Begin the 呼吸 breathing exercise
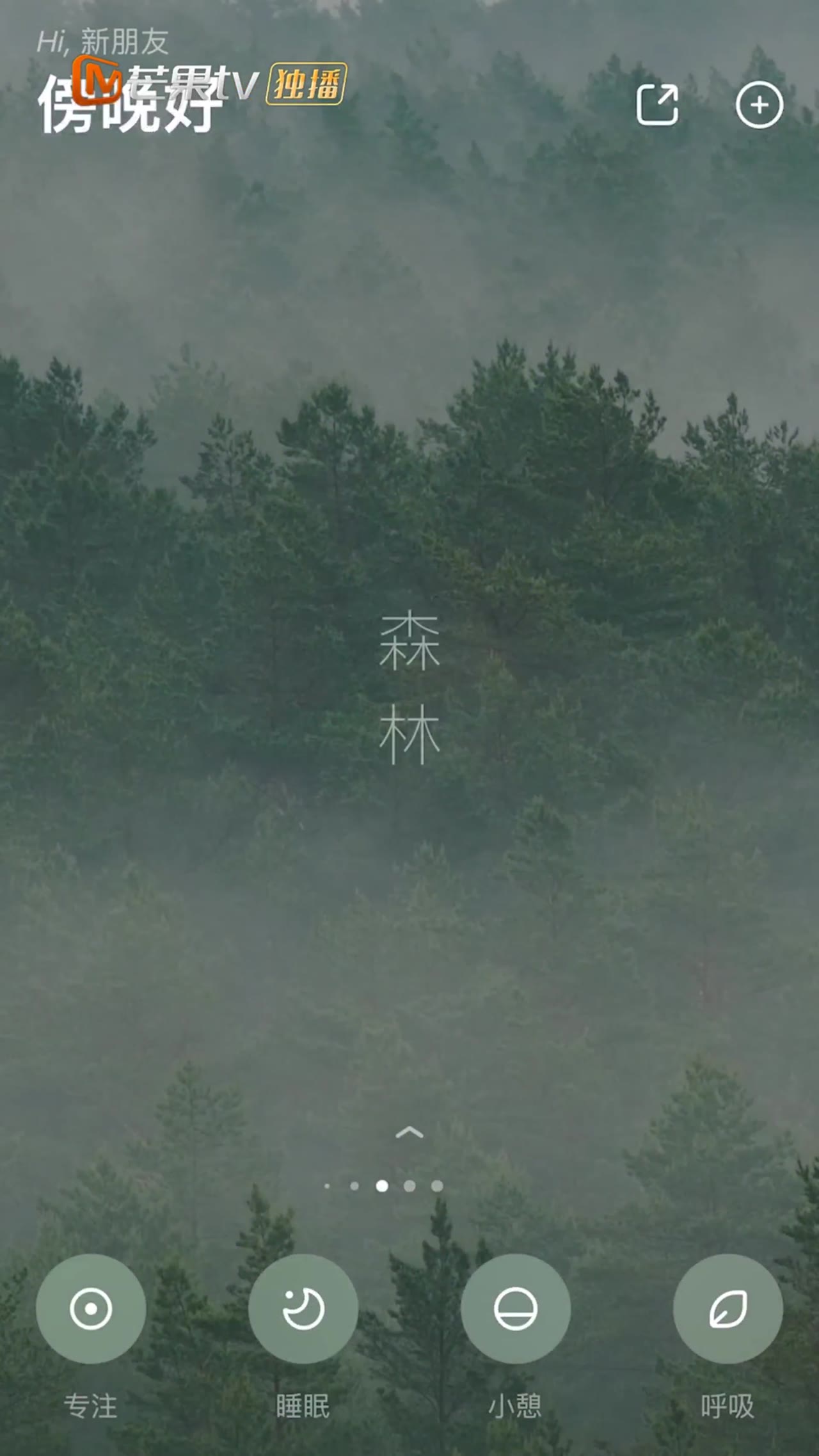The image size is (819, 1456). [728, 1309]
